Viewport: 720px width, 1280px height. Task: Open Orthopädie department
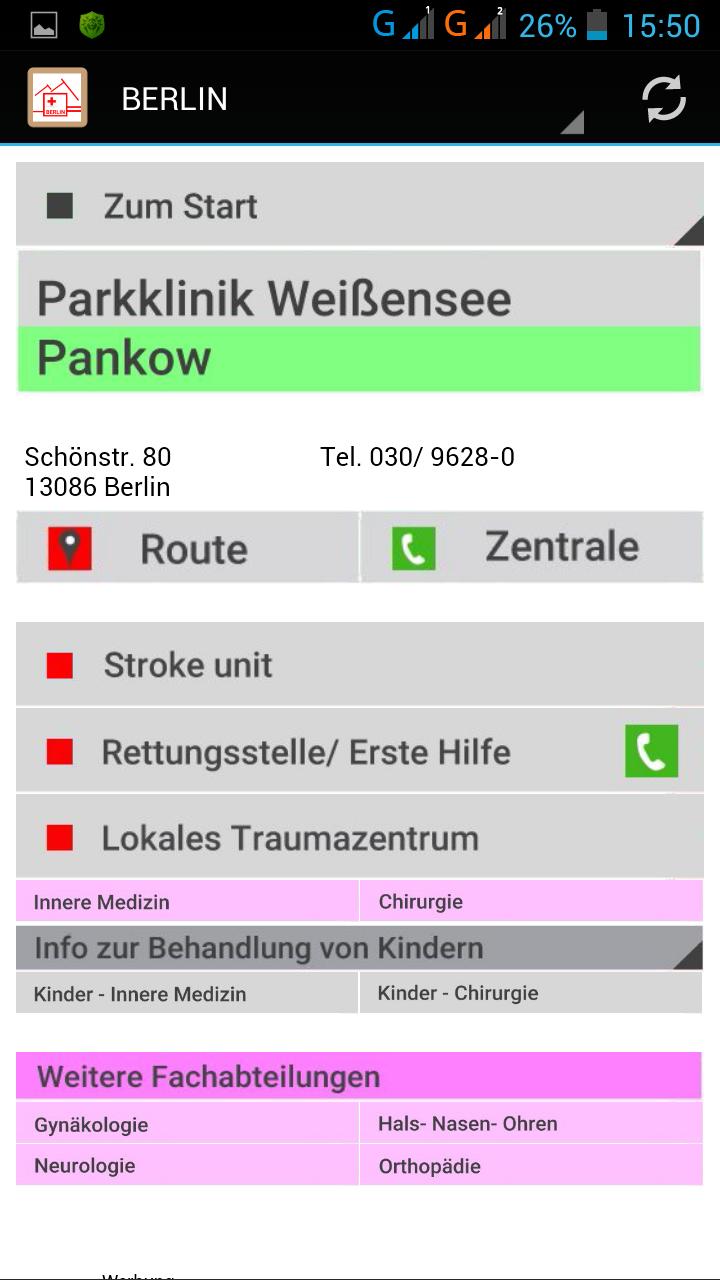click(531, 1166)
